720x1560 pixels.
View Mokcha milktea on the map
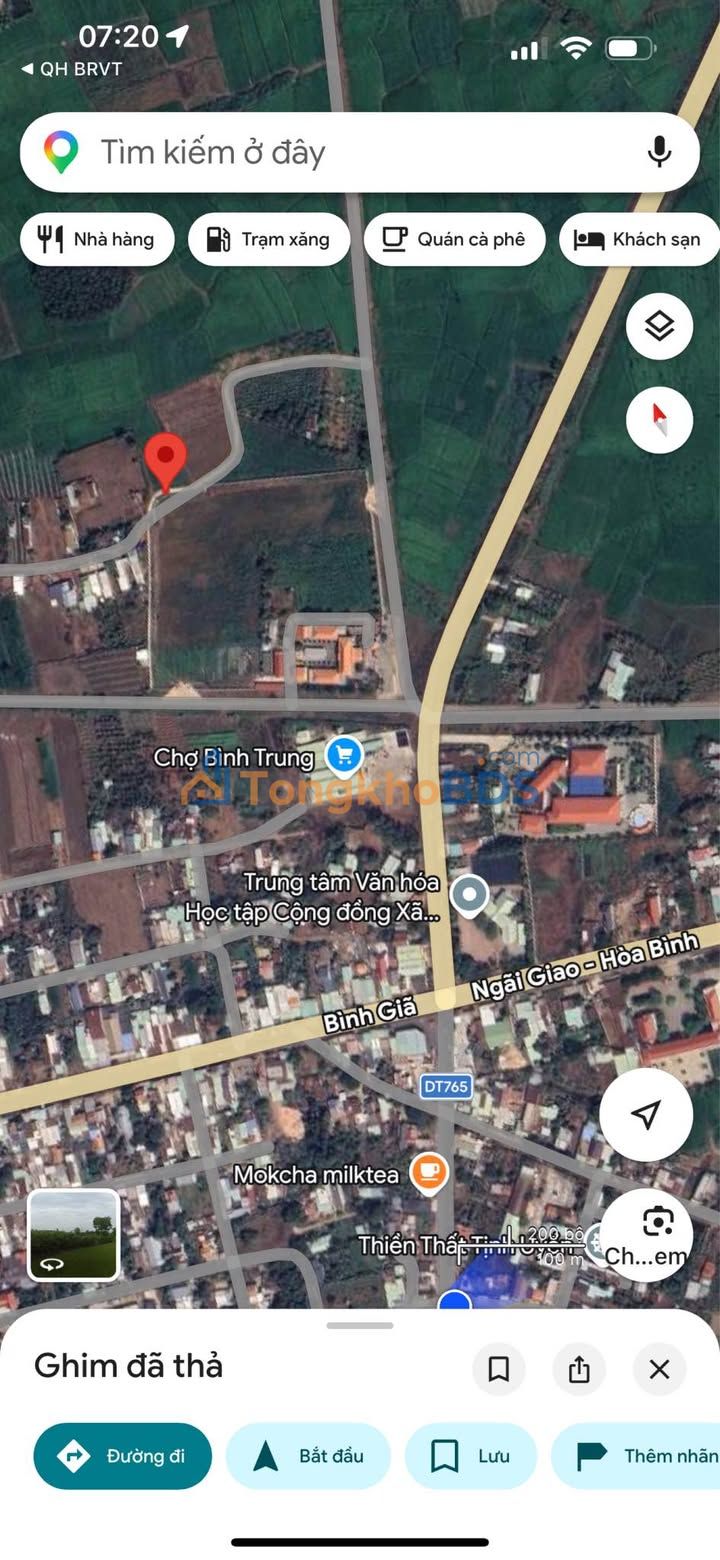tap(428, 1172)
